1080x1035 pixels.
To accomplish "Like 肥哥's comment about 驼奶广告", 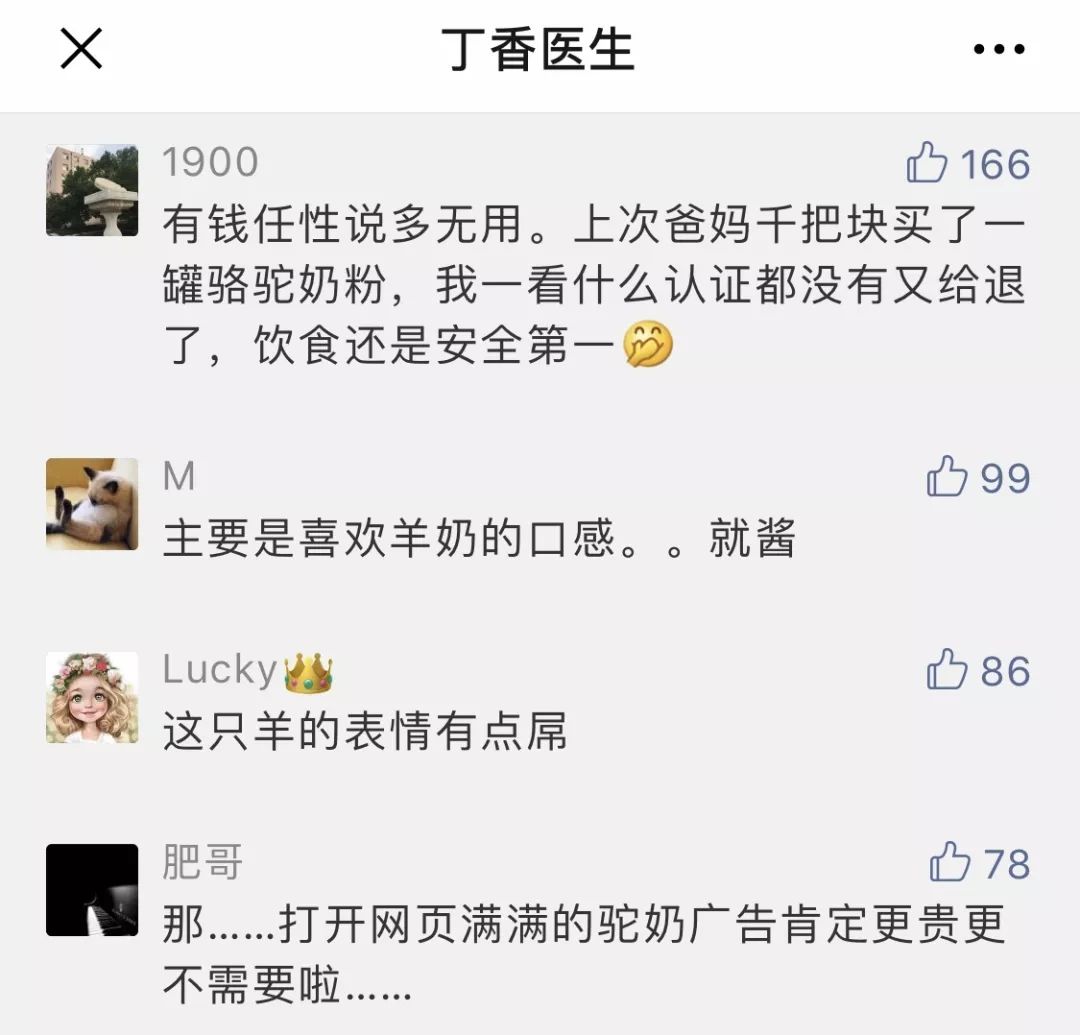I will coord(949,863).
